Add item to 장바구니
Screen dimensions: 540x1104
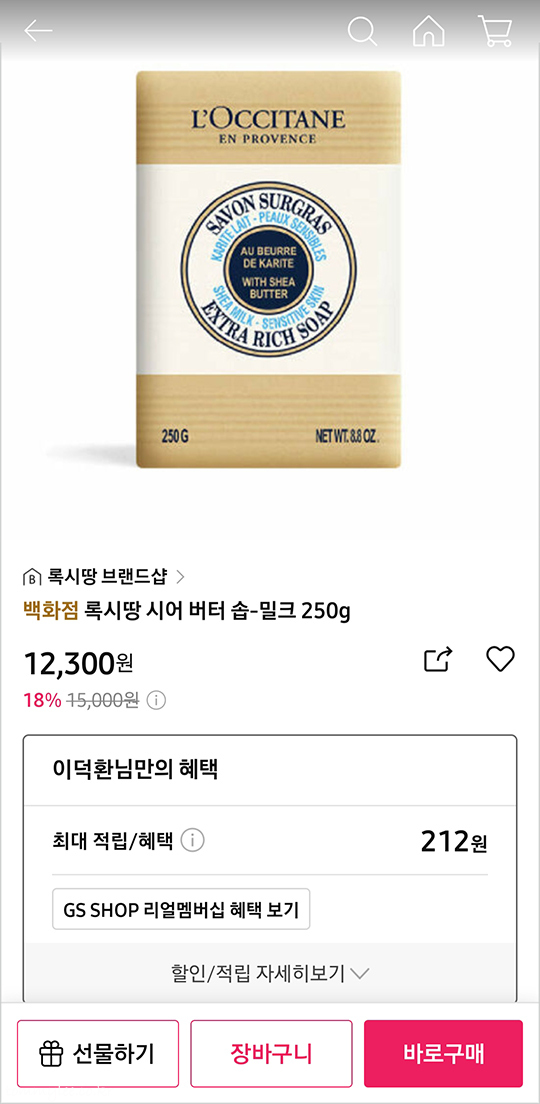[271, 1053]
